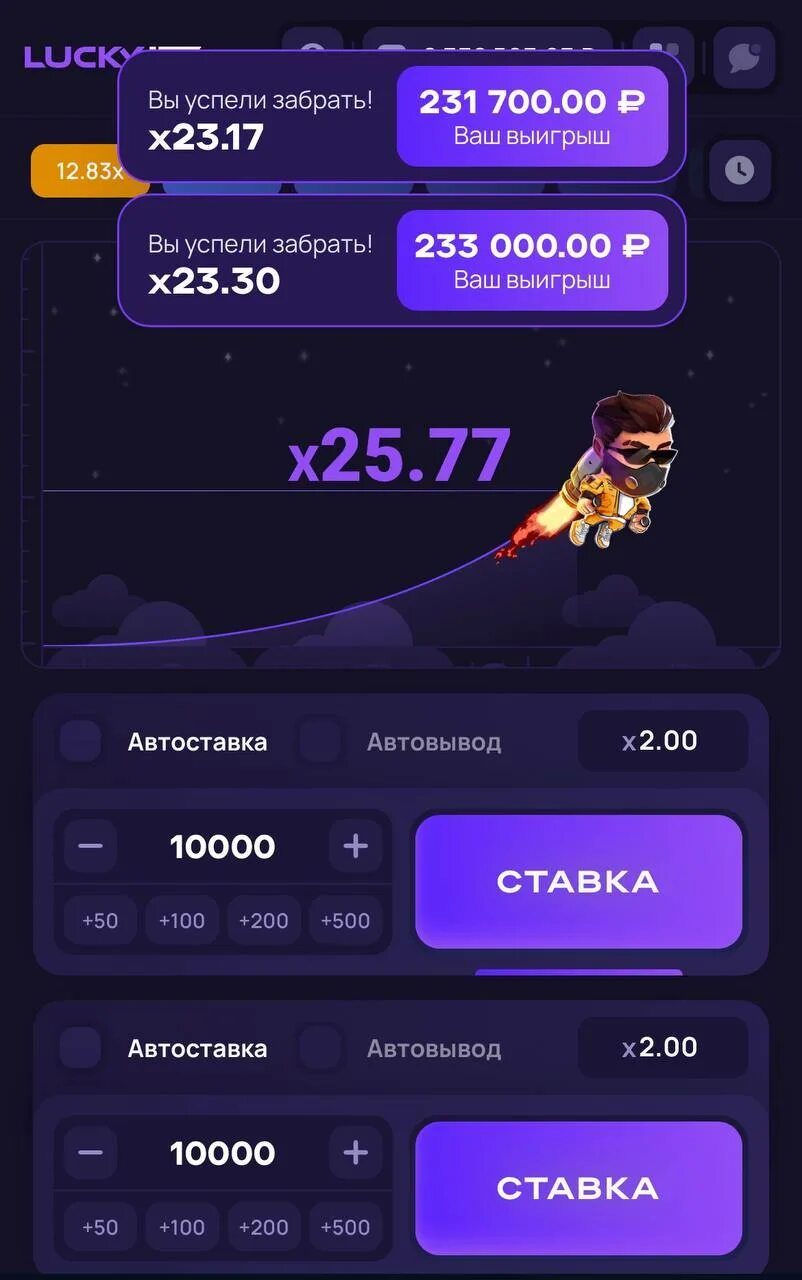Add +50 to the first bet
The image size is (802, 1280).
100,921
